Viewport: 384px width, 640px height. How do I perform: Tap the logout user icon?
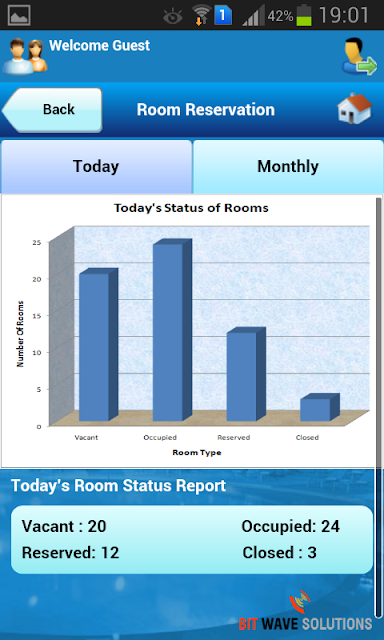(x=359, y=56)
